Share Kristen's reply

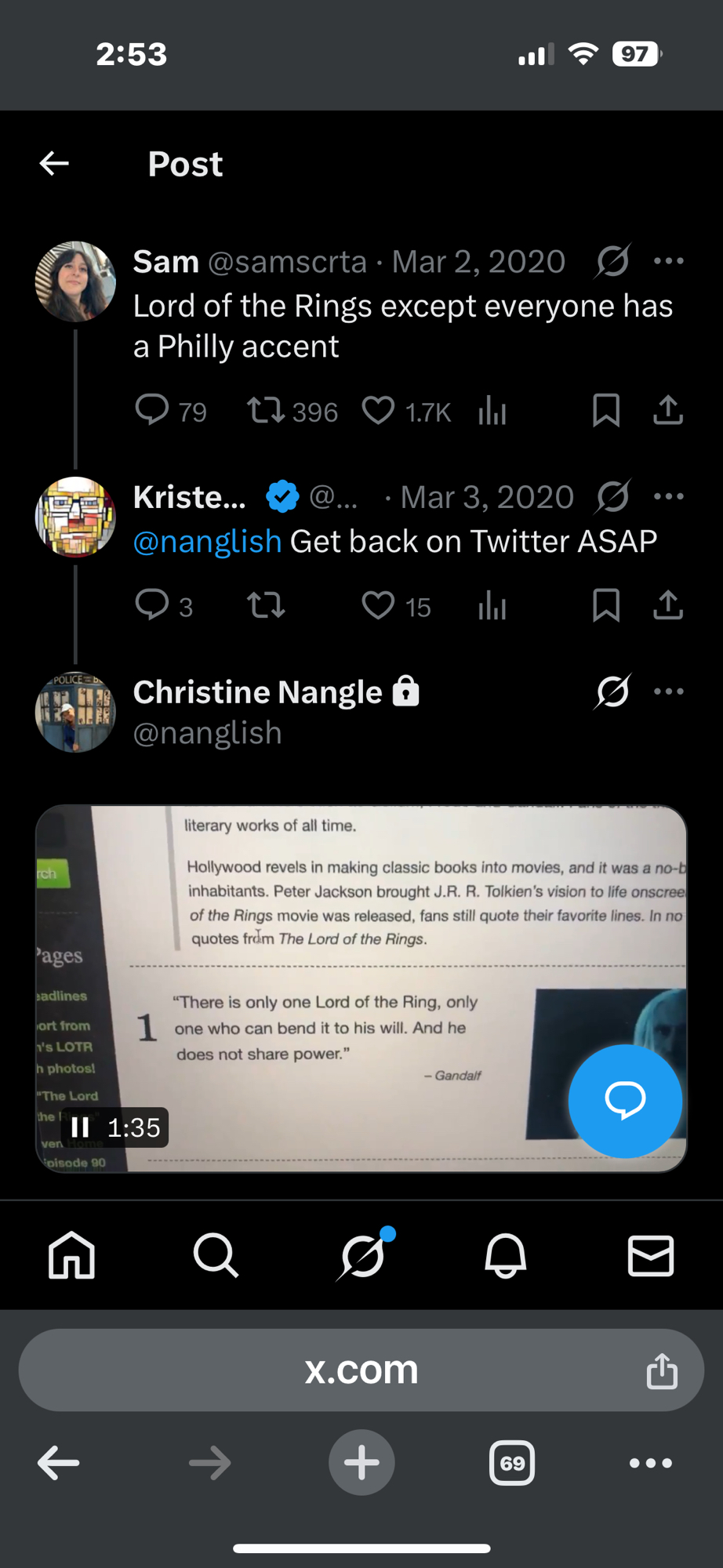(667, 606)
